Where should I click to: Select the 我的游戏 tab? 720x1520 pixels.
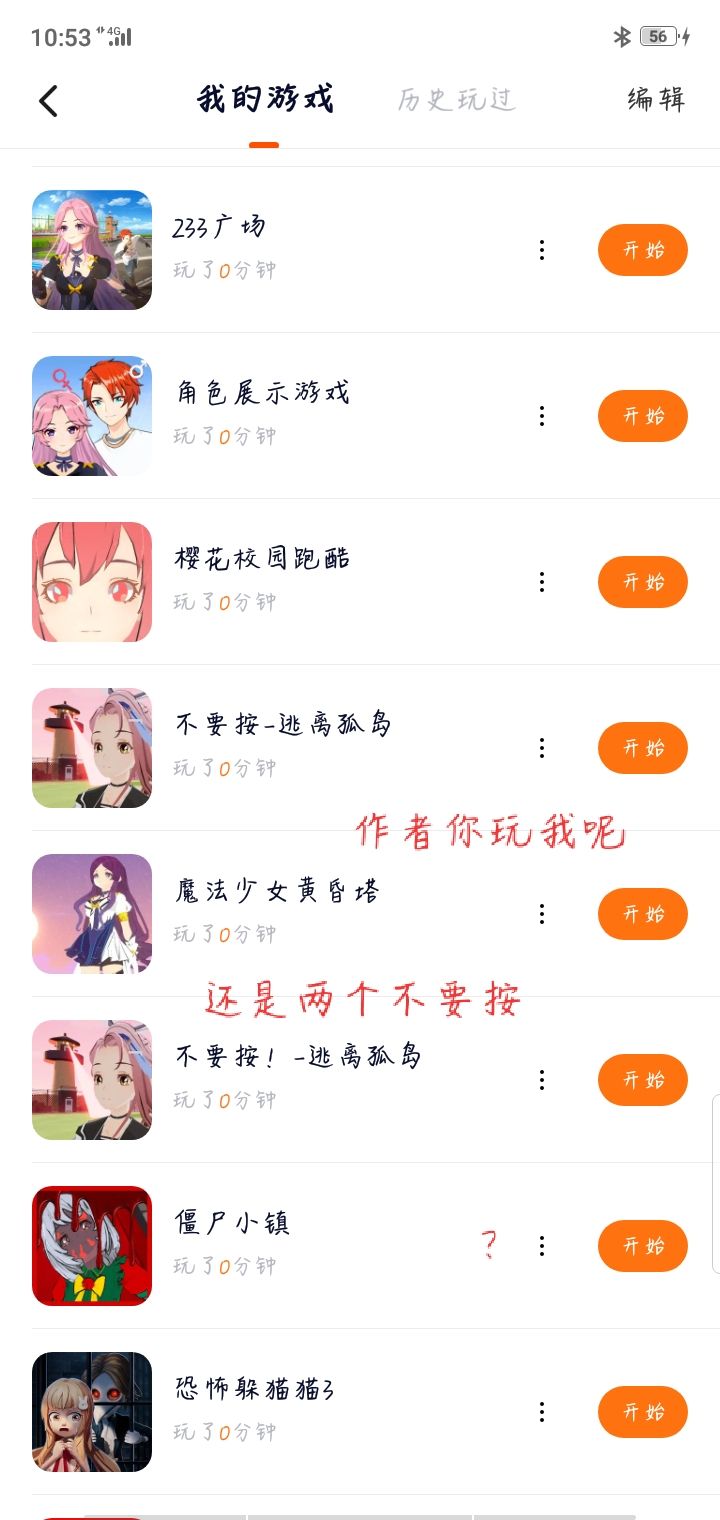pos(265,100)
